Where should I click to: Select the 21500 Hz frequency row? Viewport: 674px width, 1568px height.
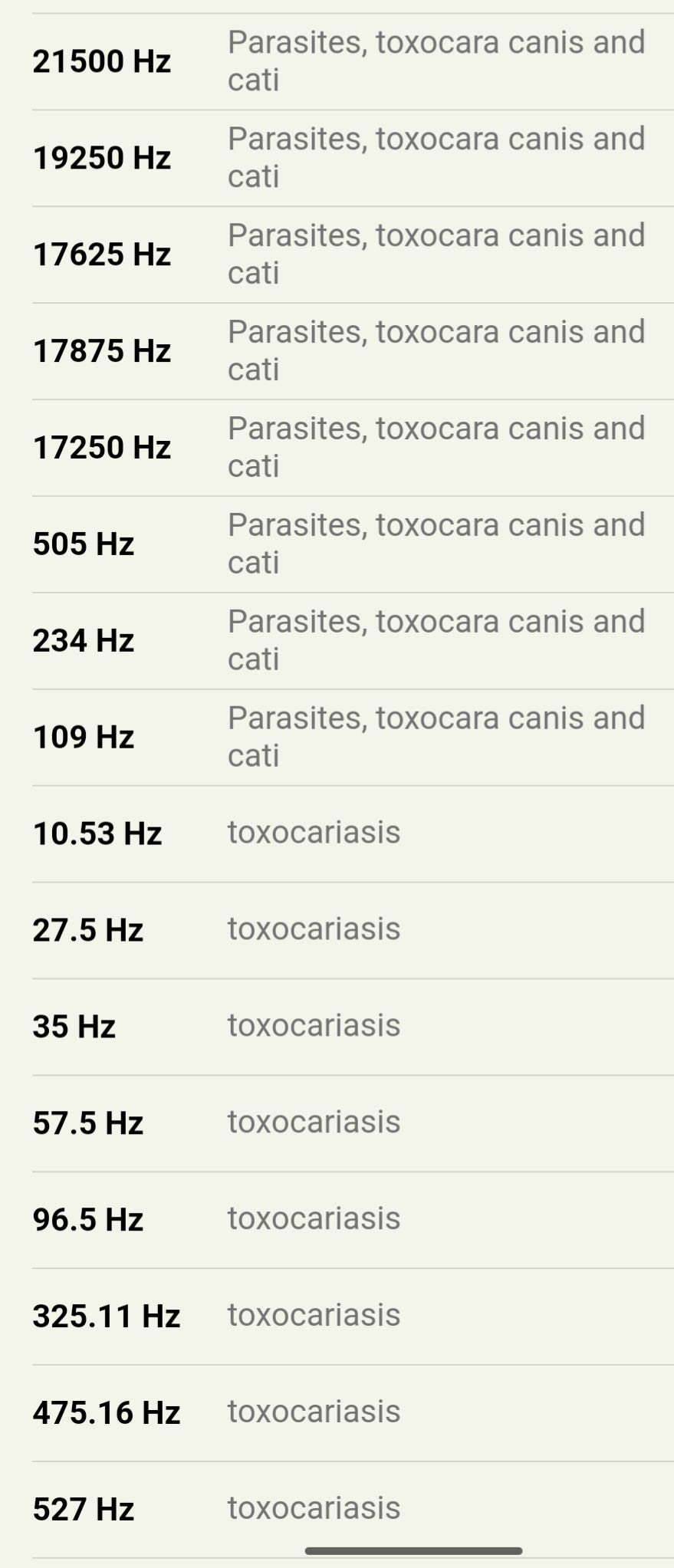point(337,61)
